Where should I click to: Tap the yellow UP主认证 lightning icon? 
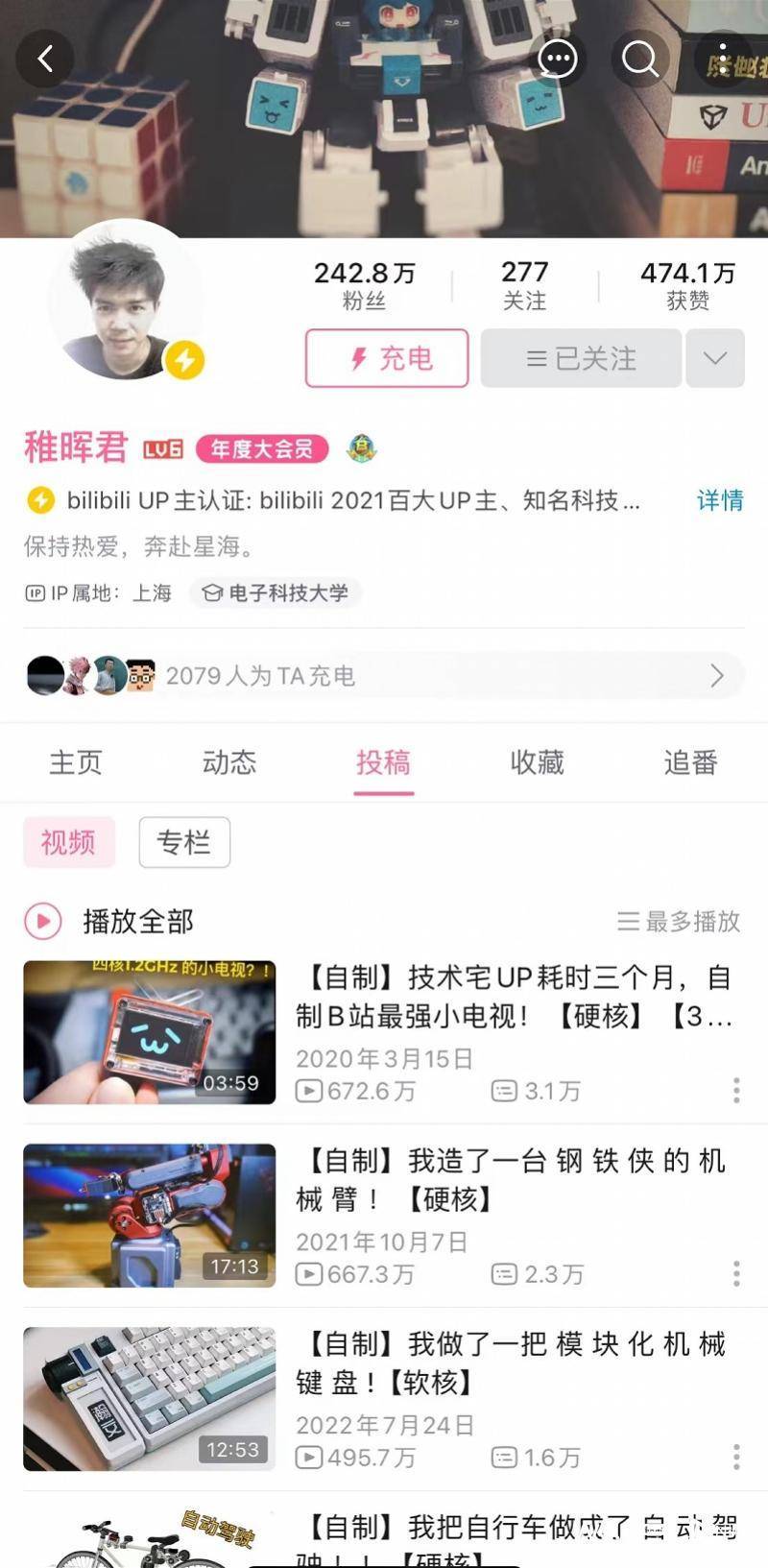(x=38, y=500)
